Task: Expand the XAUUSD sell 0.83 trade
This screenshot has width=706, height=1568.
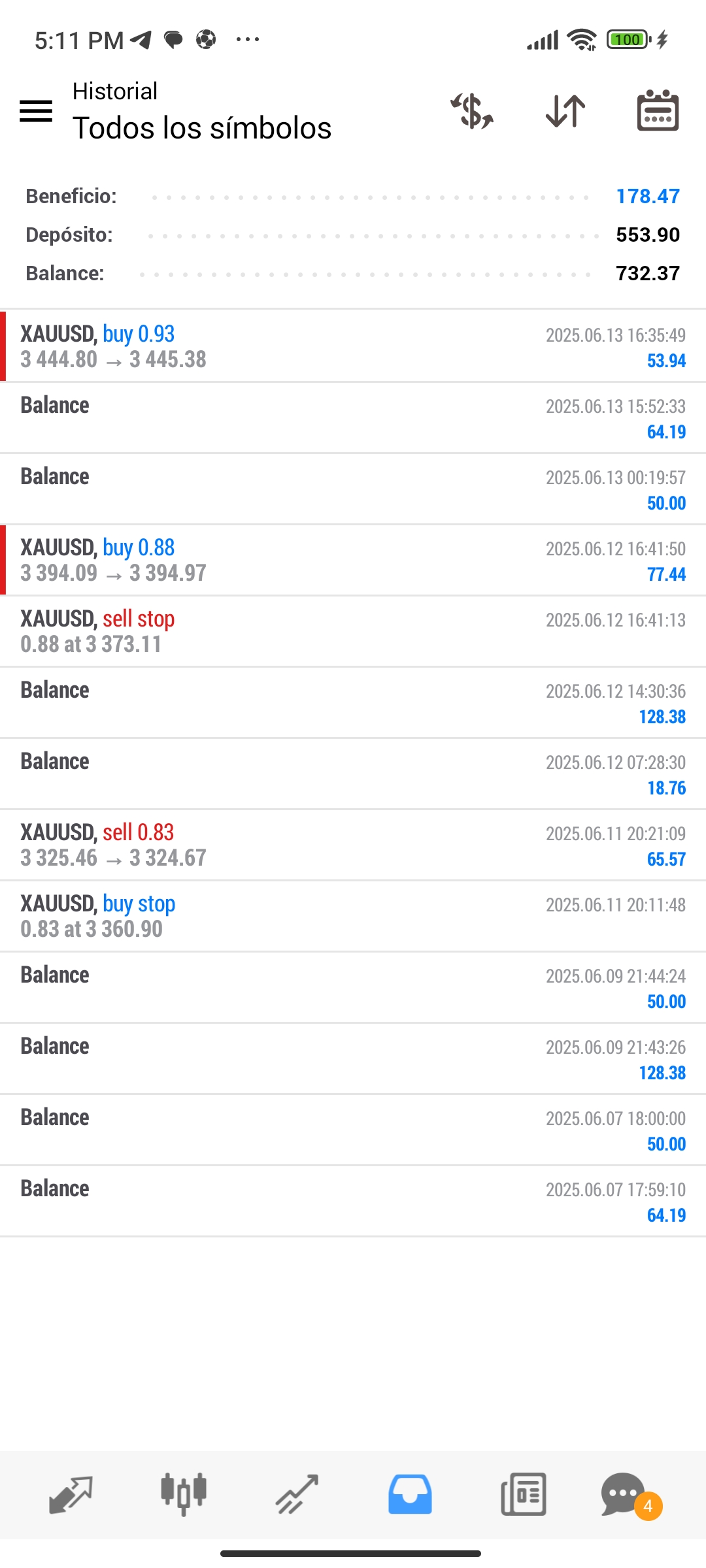Action: (353, 845)
